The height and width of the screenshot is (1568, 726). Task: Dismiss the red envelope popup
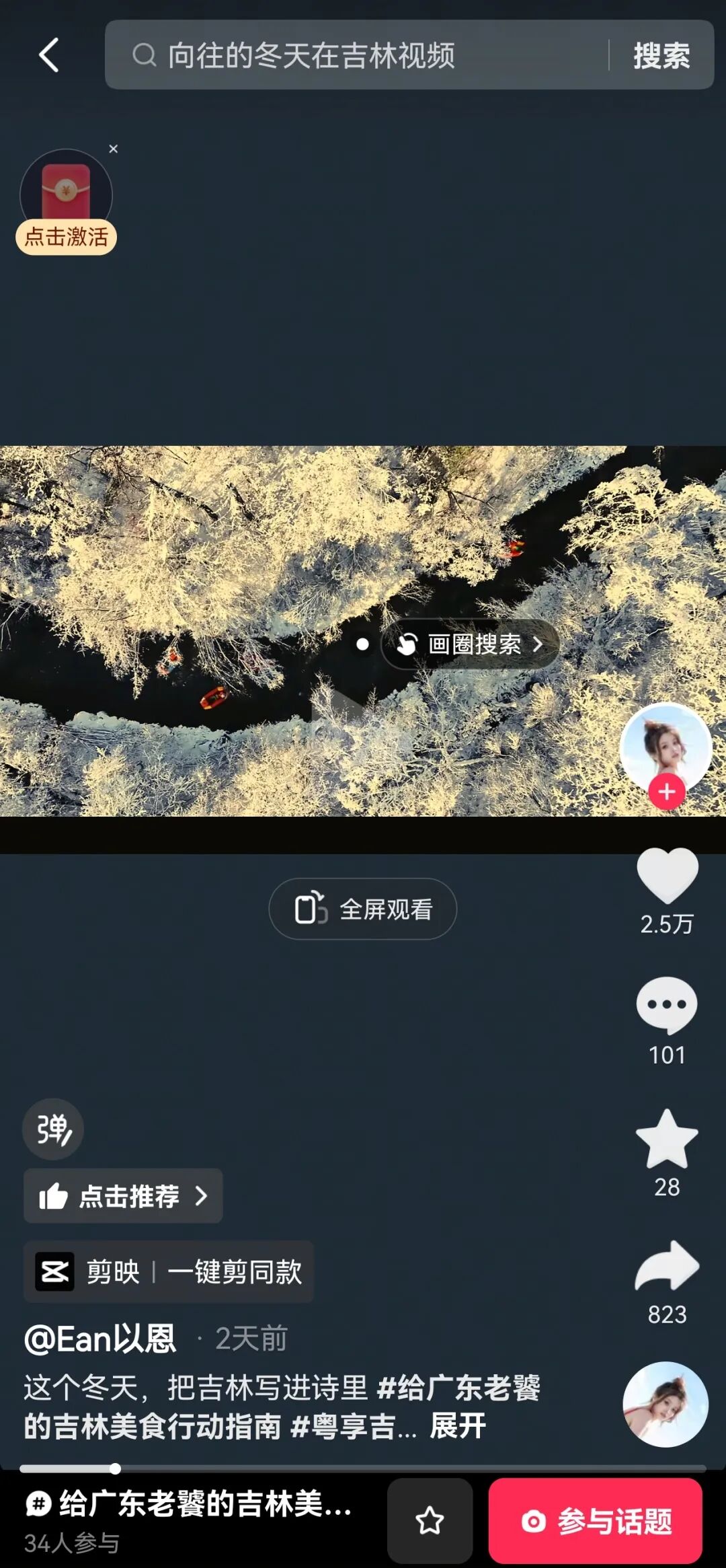click(114, 149)
